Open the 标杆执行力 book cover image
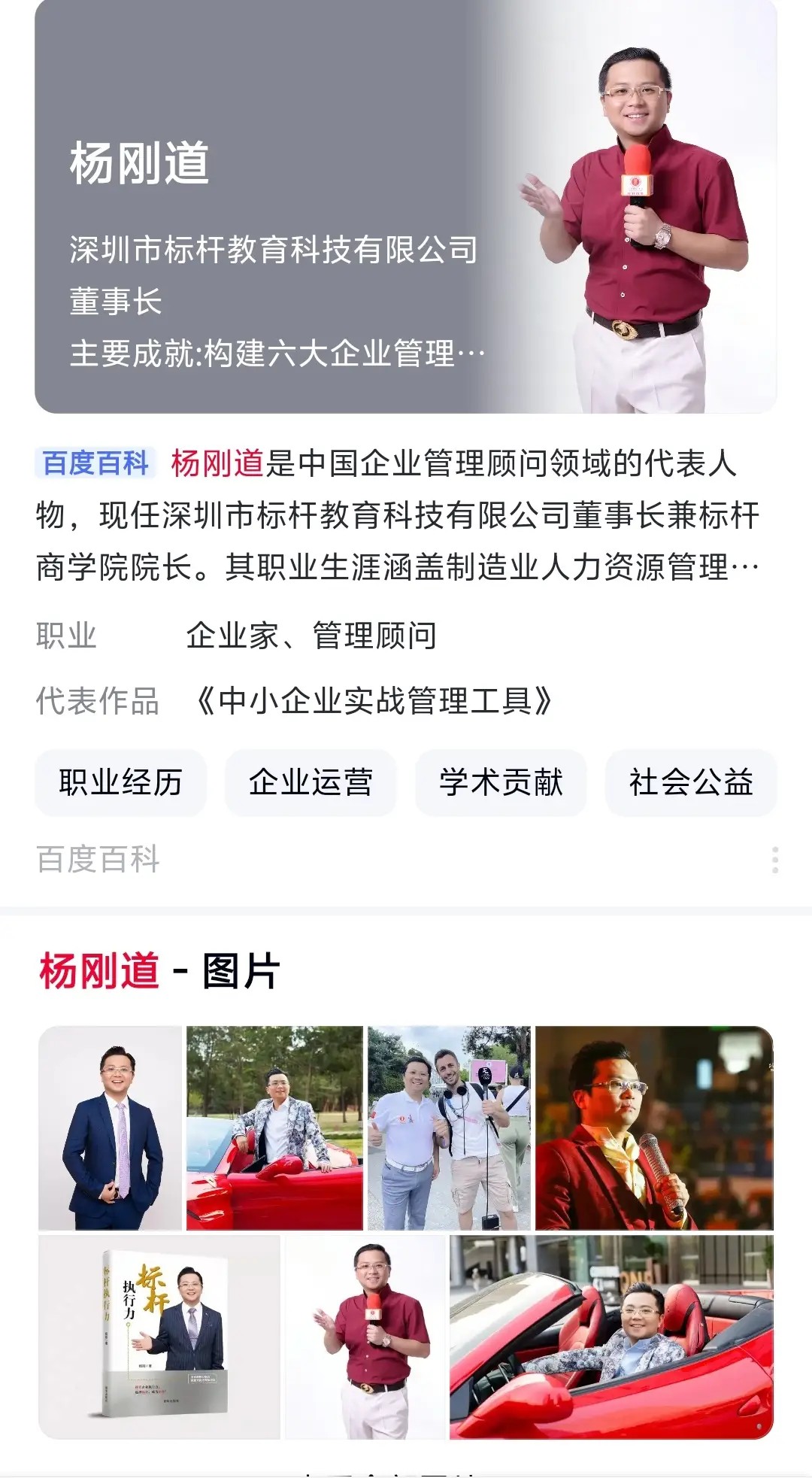812x1478 pixels. point(159,1337)
